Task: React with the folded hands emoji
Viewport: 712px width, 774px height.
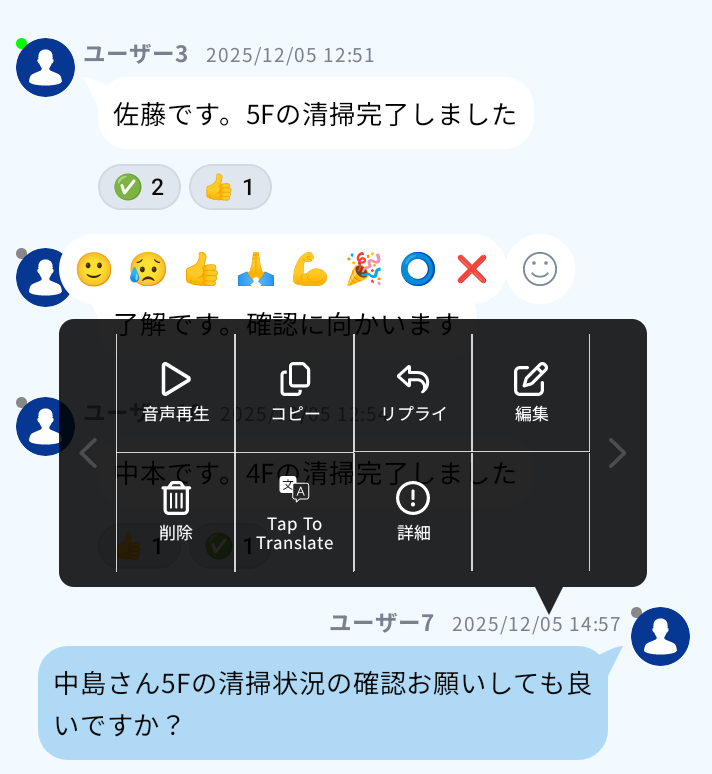Action: tap(256, 269)
